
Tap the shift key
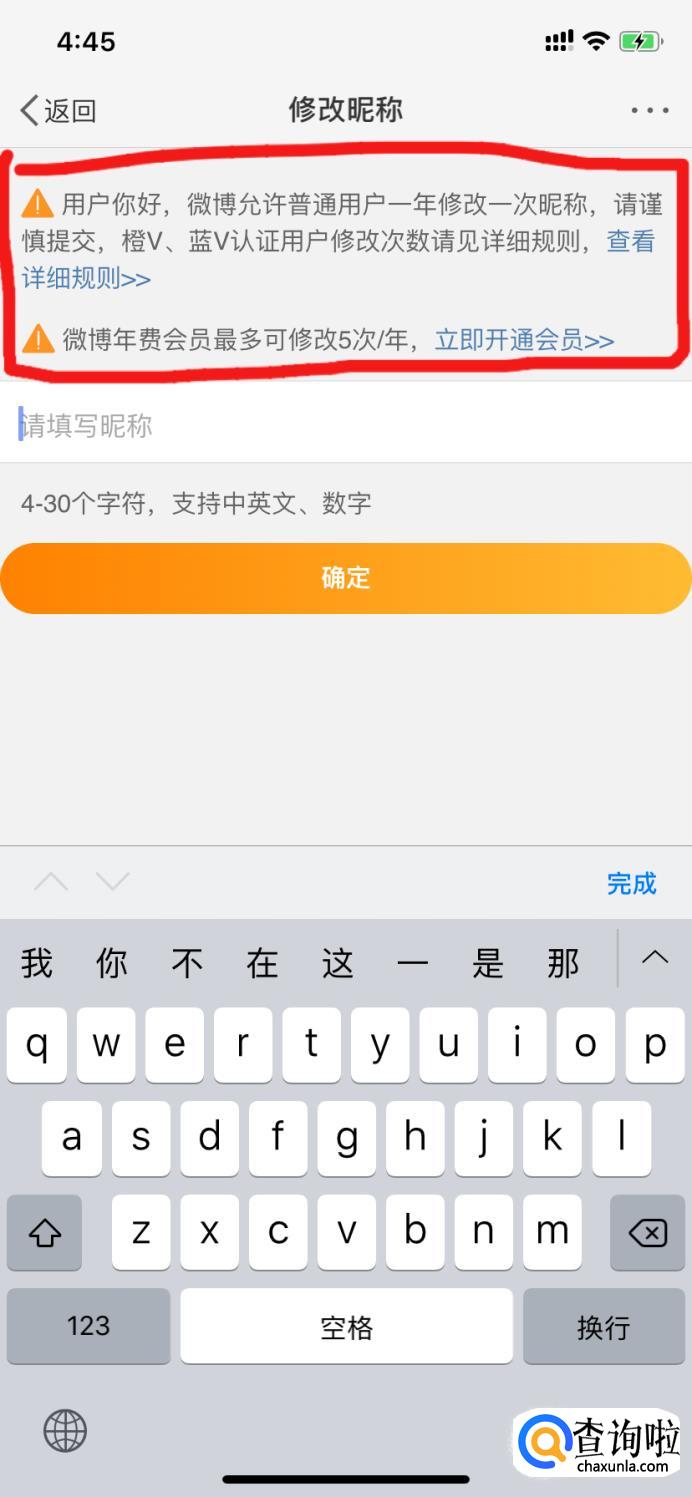[44, 1233]
